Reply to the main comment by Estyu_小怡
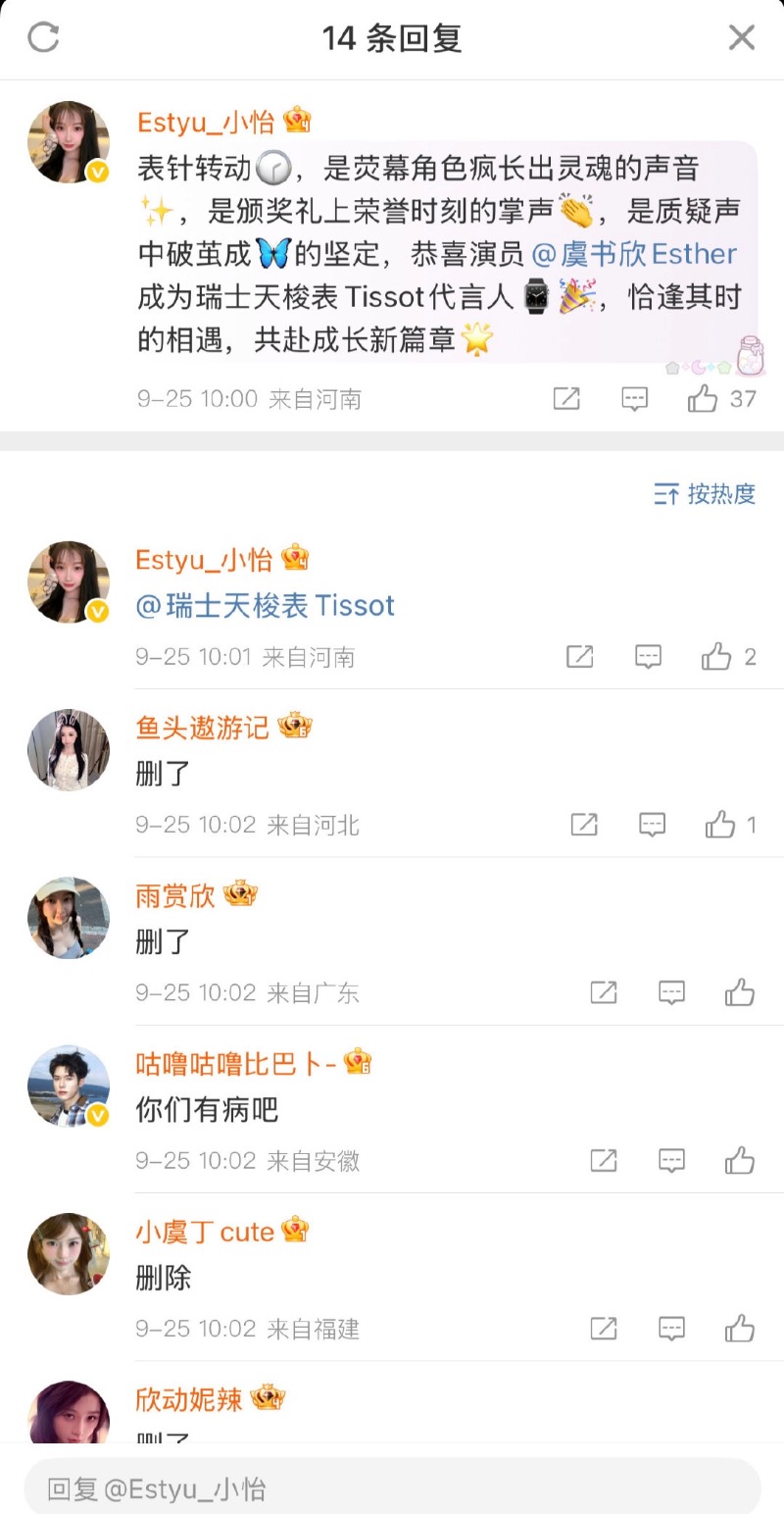 [635, 399]
